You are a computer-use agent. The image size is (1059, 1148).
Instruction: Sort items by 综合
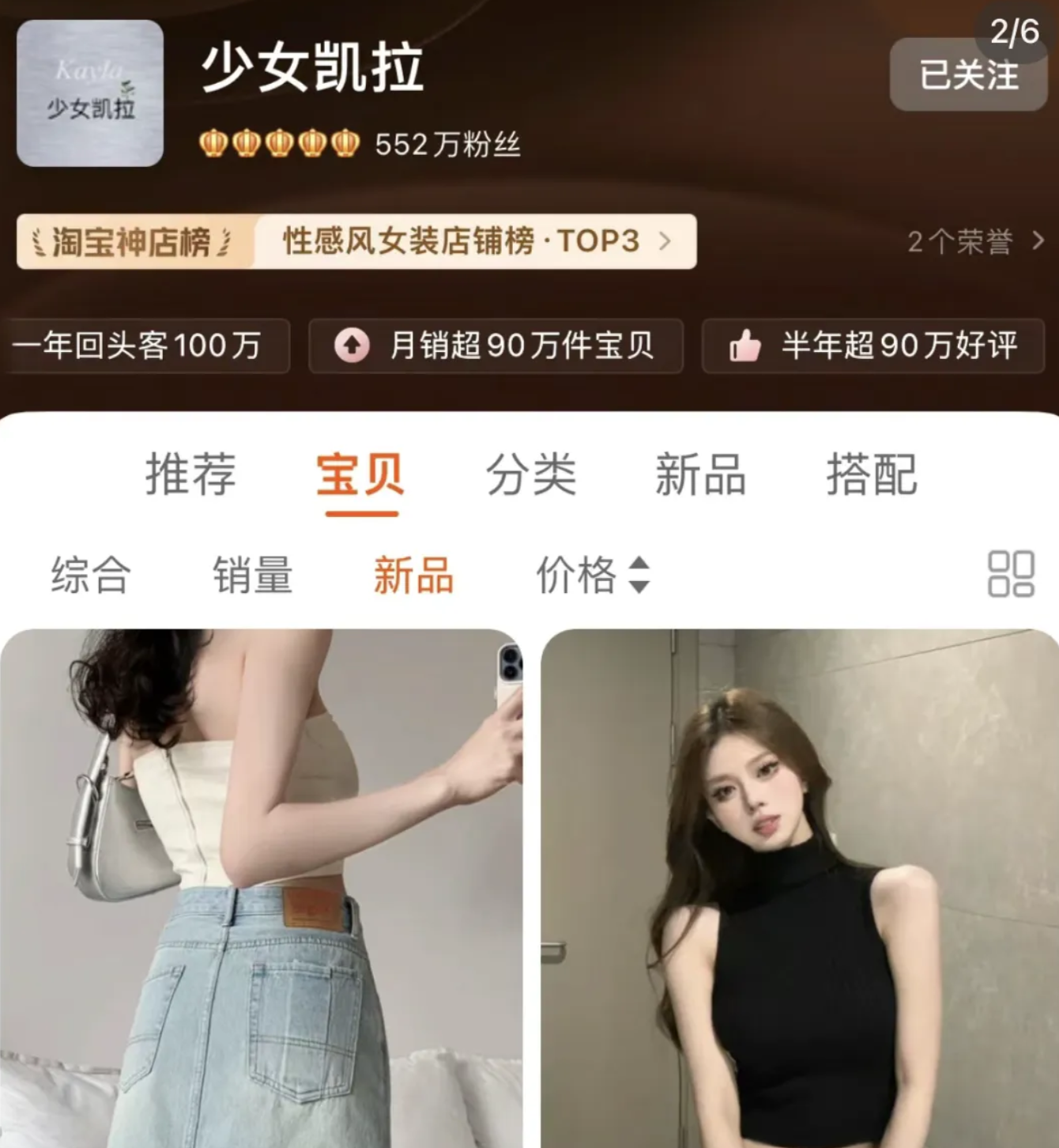coord(91,575)
